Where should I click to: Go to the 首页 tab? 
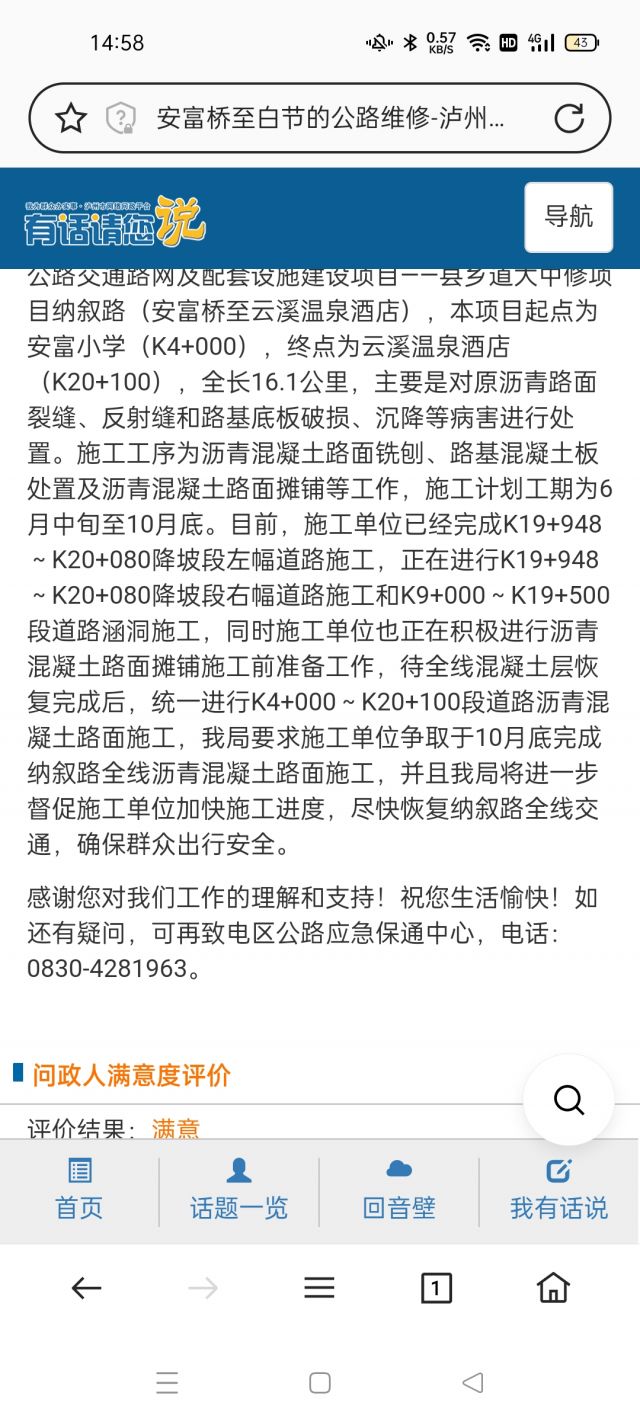(x=79, y=1191)
